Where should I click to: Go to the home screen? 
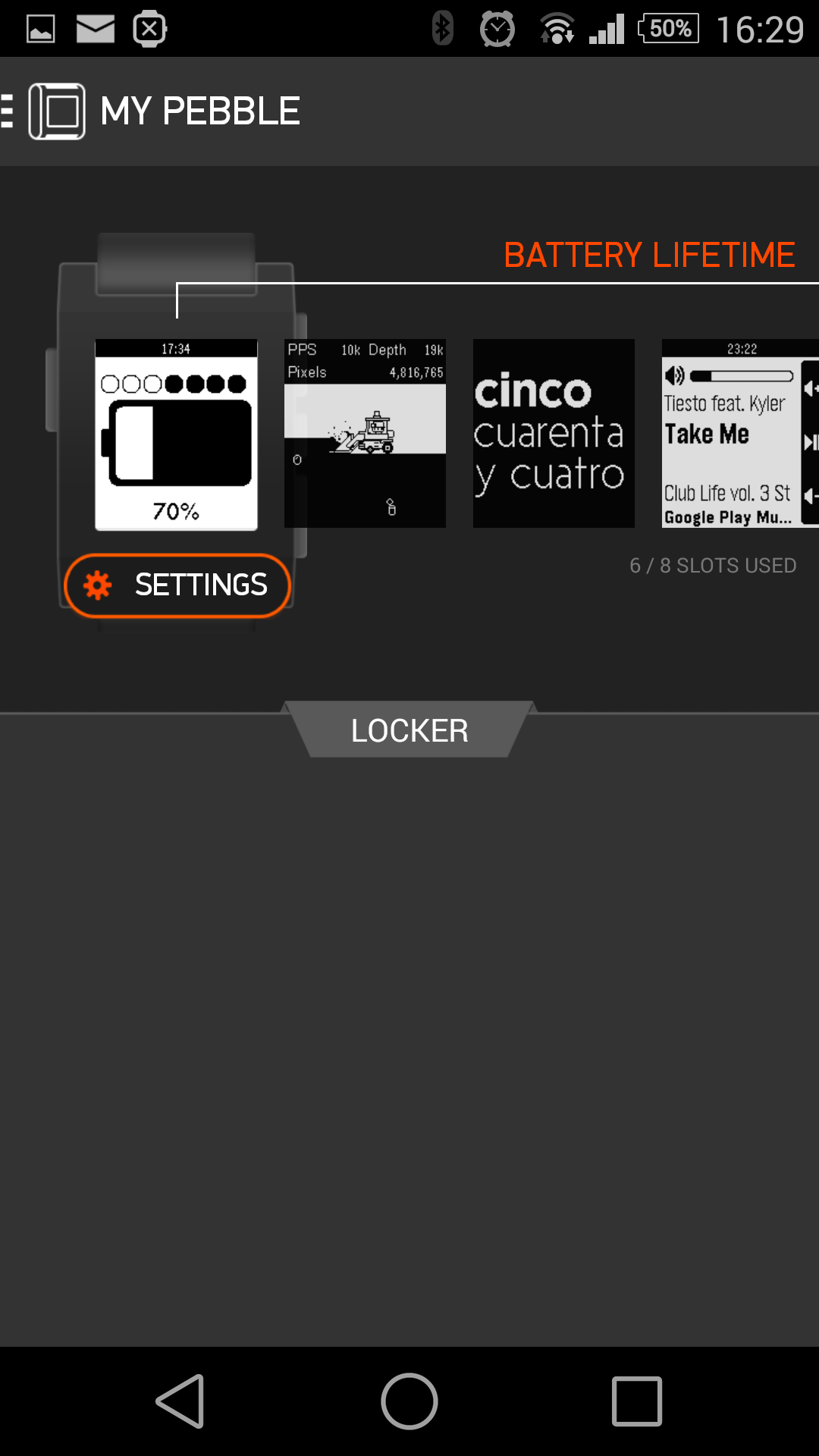[409, 1401]
